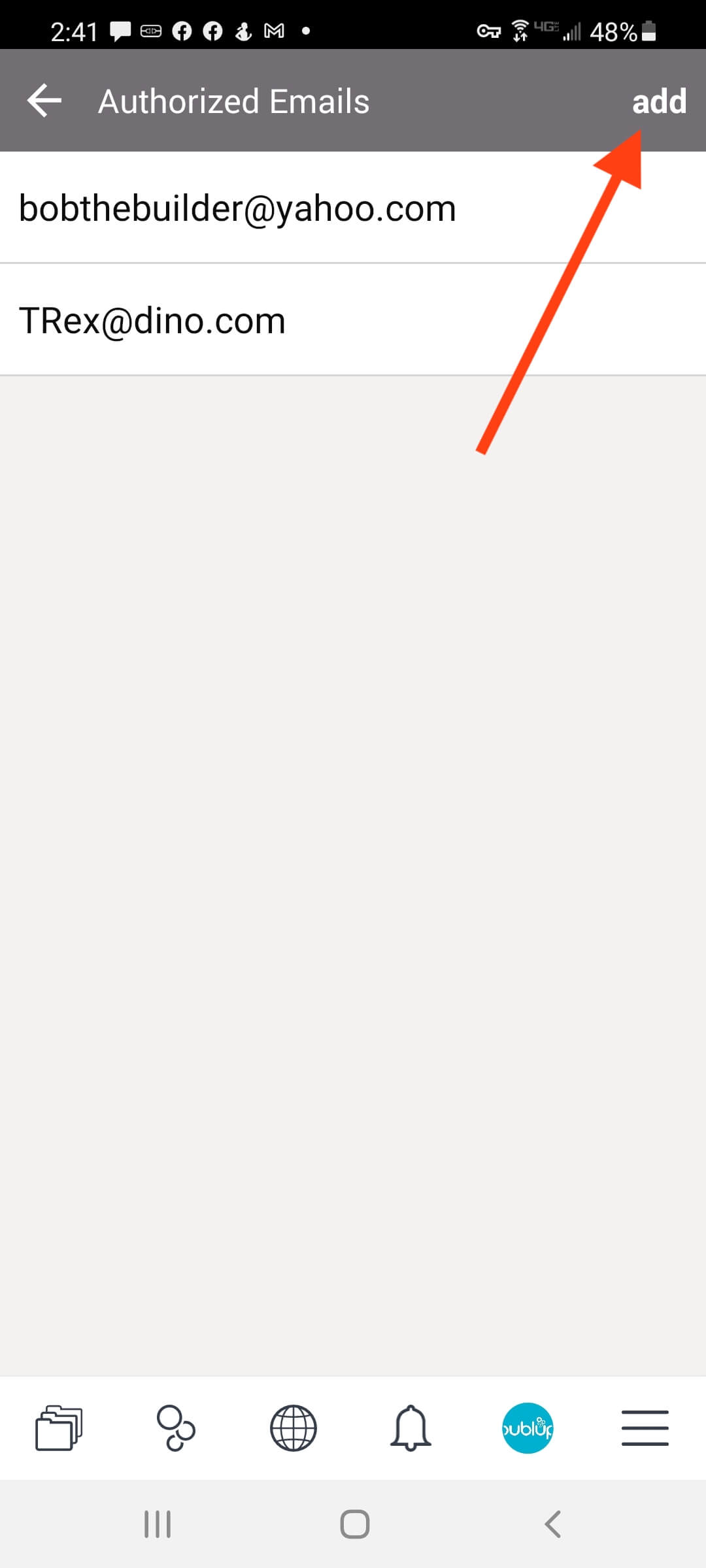
Task: Open recent apps from navigation bar
Action: 158,1524
